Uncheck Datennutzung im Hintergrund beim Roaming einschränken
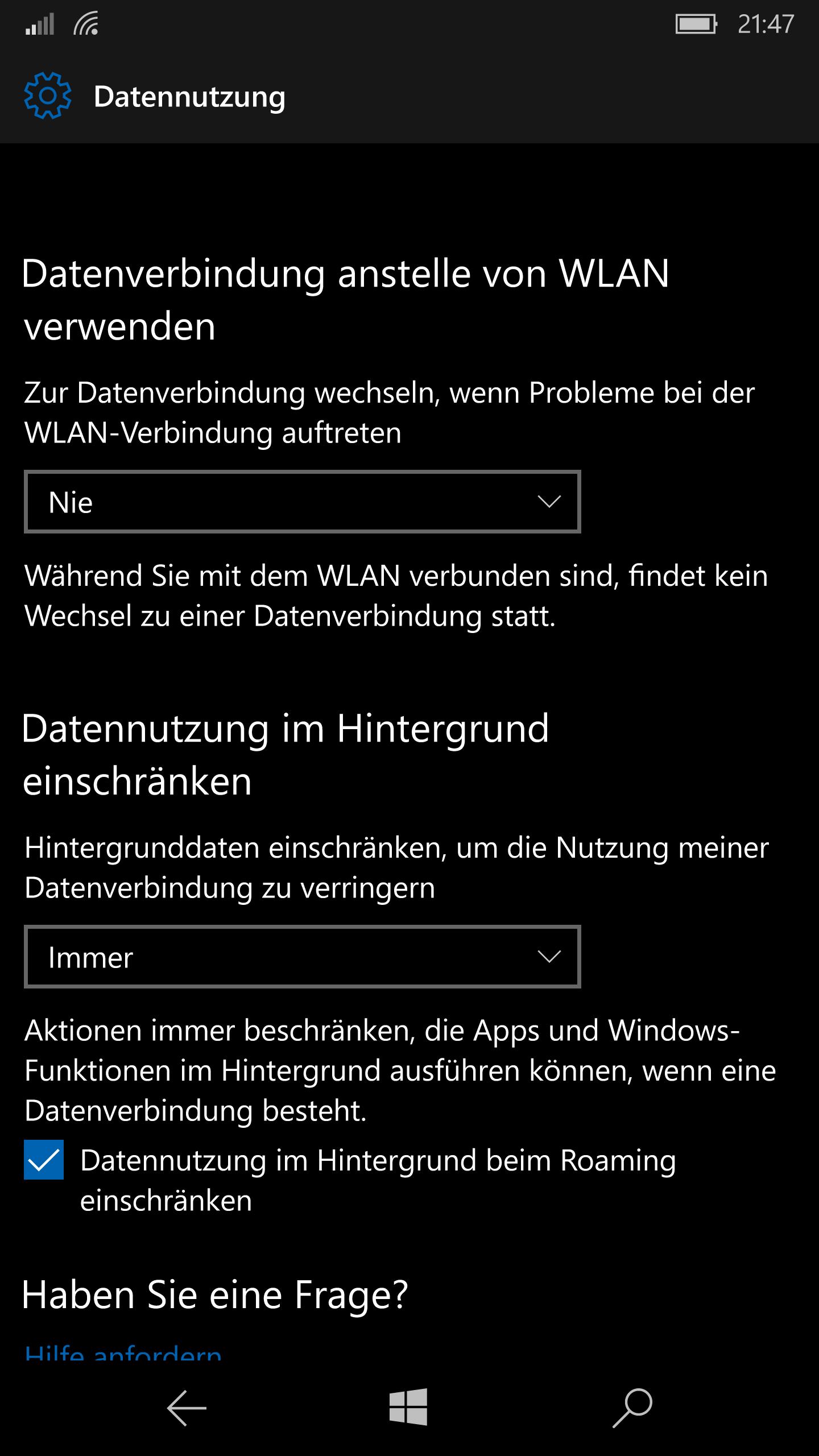Image resolution: width=819 pixels, height=1456 pixels. tap(44, 1160)
